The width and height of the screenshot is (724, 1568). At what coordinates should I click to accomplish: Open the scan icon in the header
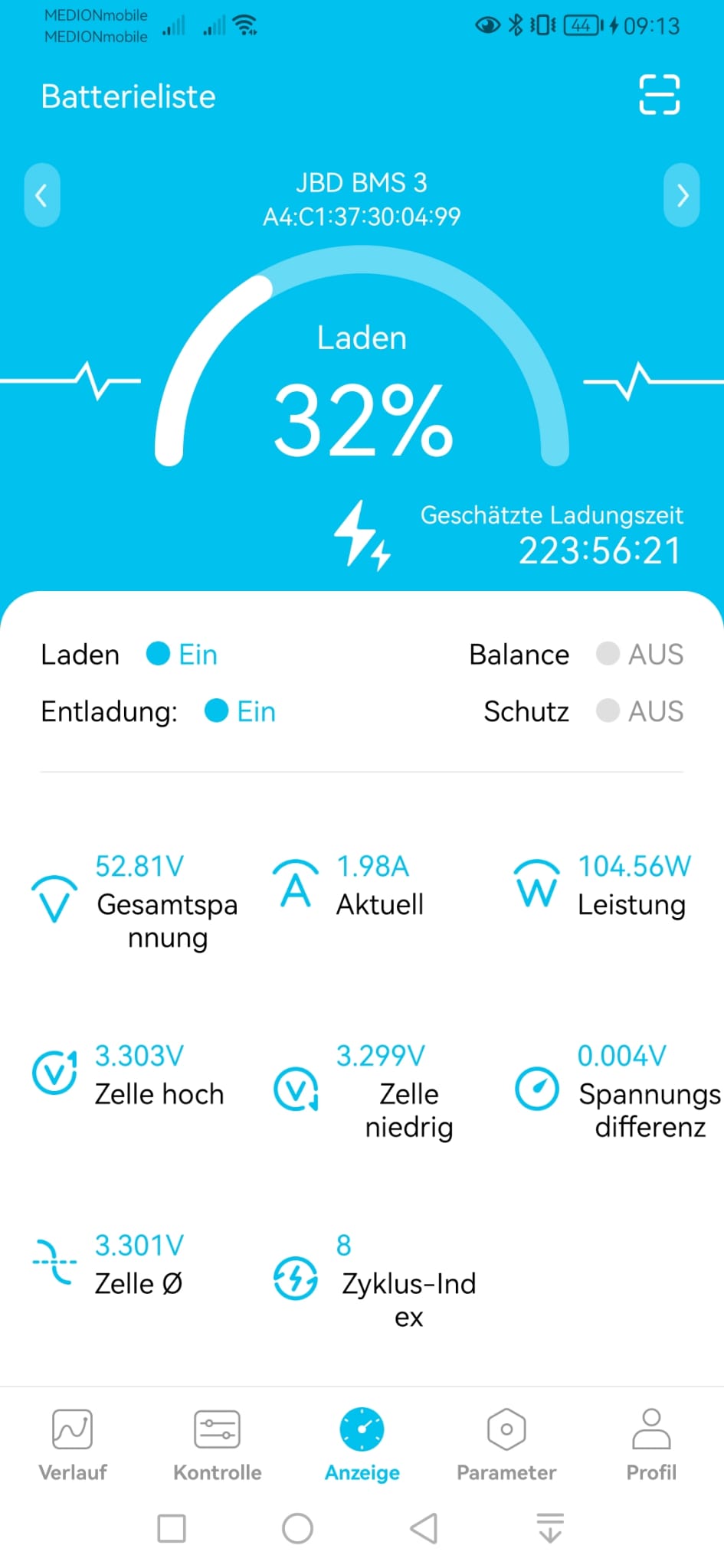[x=659, y=95]
